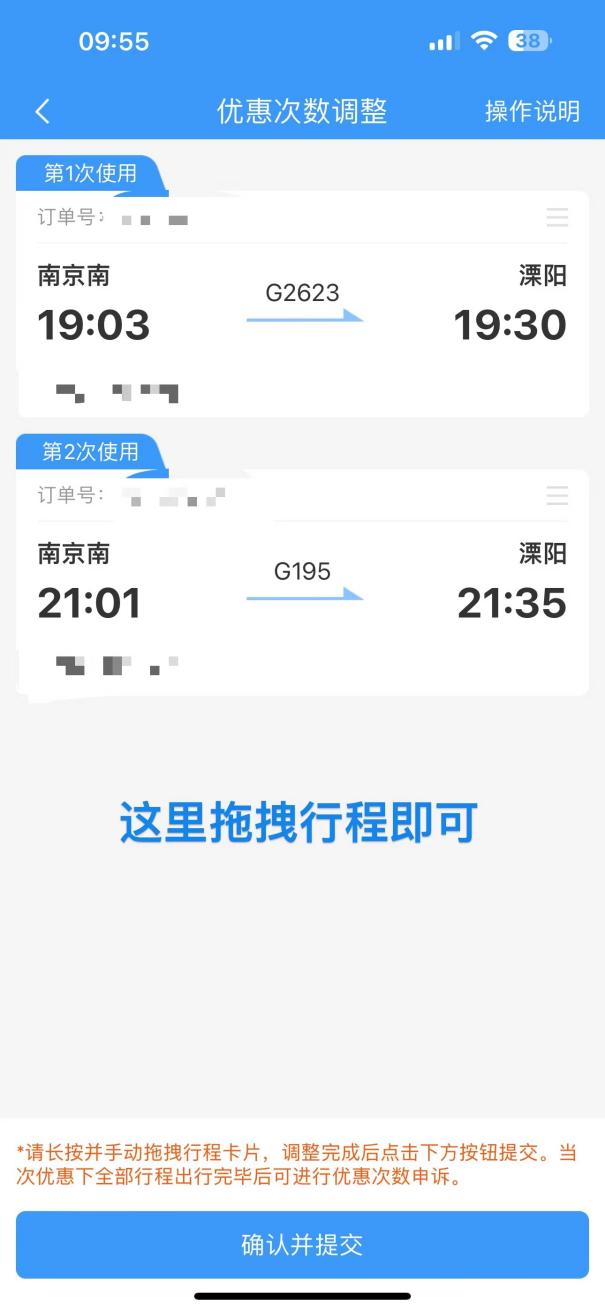Tap the drag handle on the G2623 card
Screen dimensions: 605x1311
coord(557,217)
